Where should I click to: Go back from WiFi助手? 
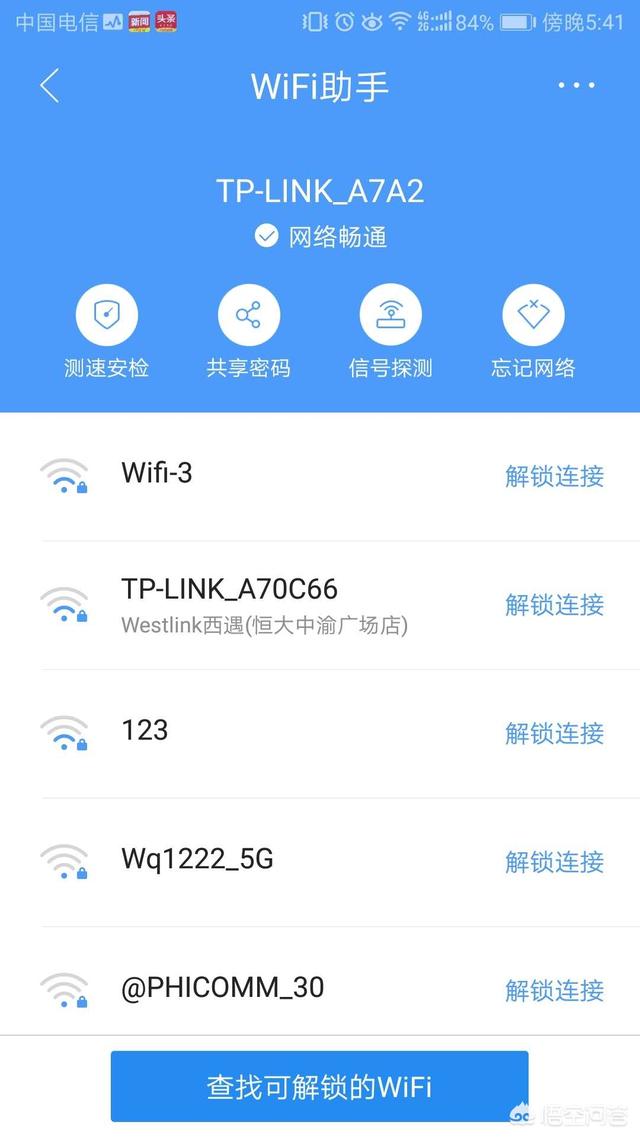[50, 86]
